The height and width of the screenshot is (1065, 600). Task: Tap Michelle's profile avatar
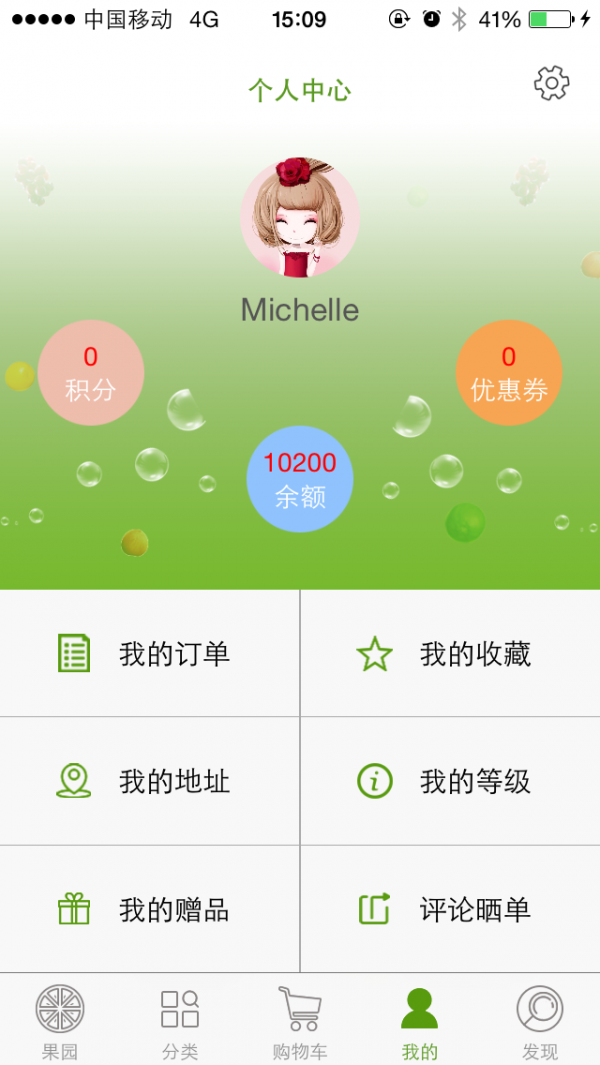[x=300, y=217]
